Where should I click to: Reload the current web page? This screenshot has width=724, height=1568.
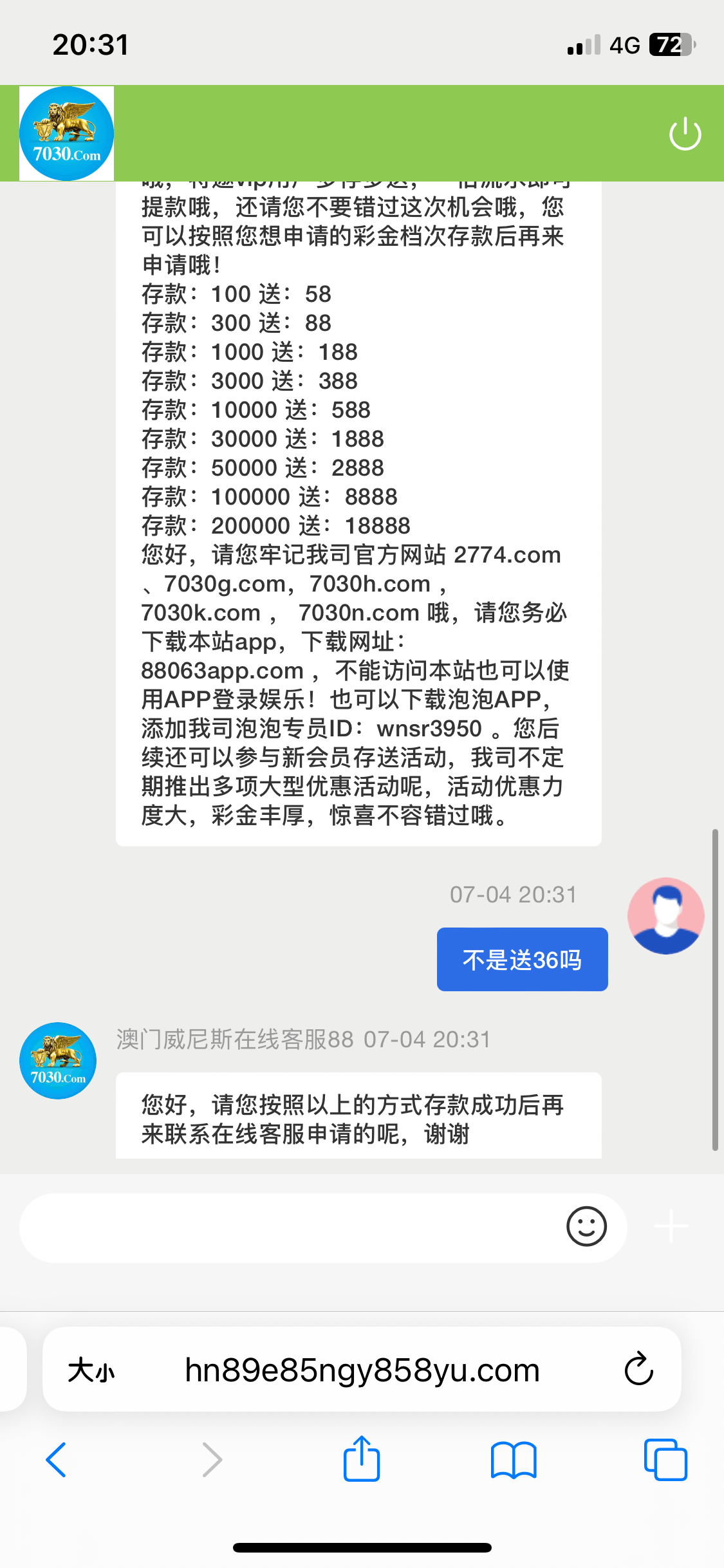pyautogui.click(x=638, y=1369)
